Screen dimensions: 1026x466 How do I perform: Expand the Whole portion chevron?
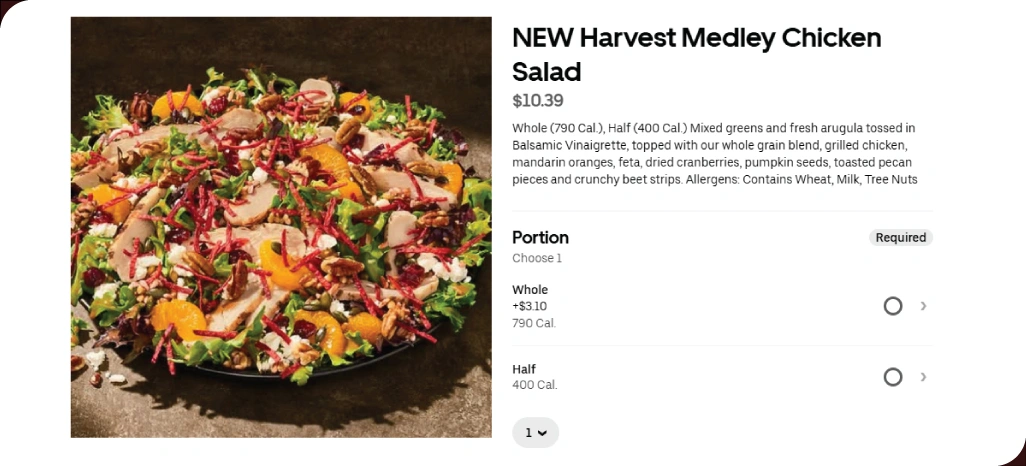pyautogui.click(x=923, y=306)
